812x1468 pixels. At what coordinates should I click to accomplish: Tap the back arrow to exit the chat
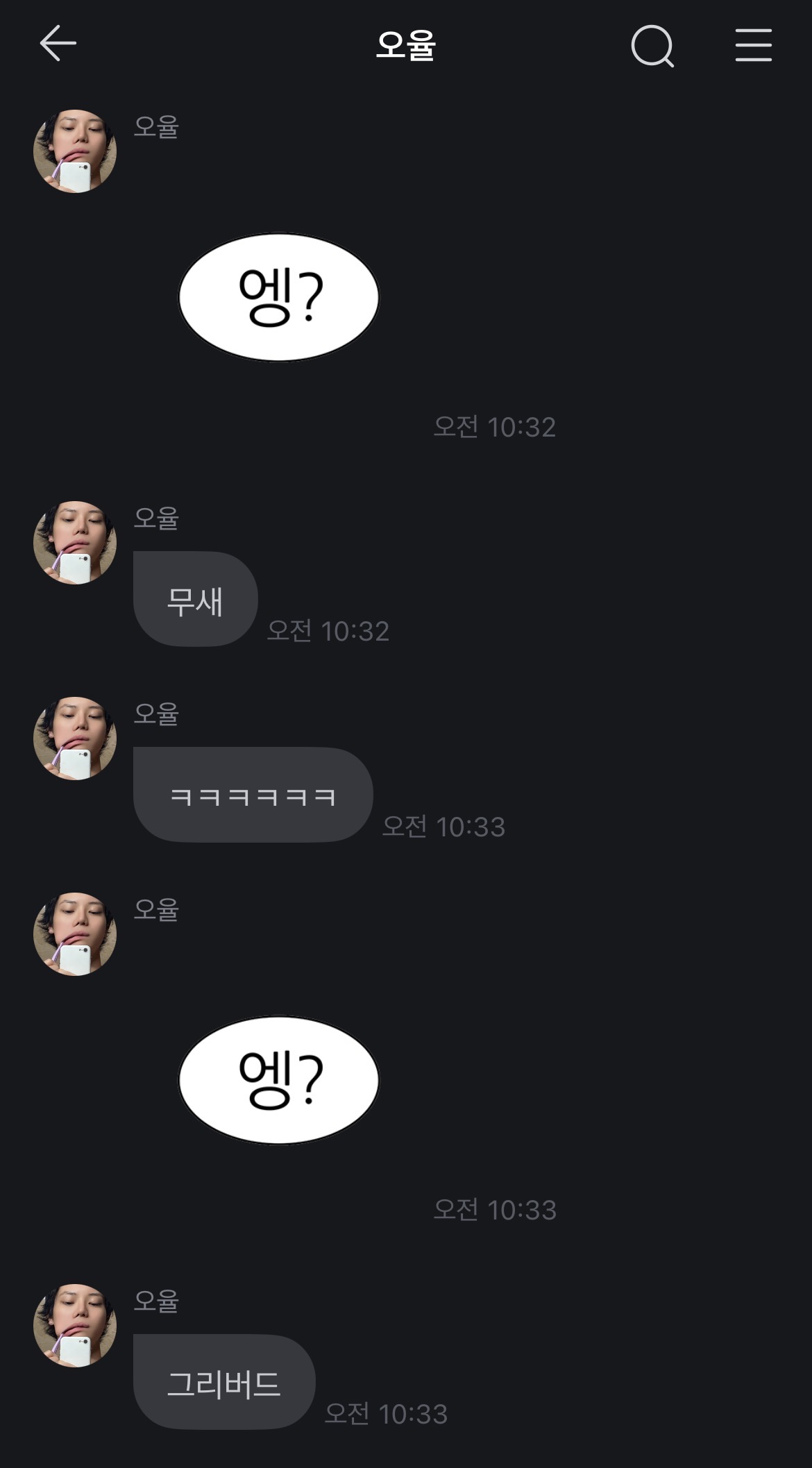57,43
